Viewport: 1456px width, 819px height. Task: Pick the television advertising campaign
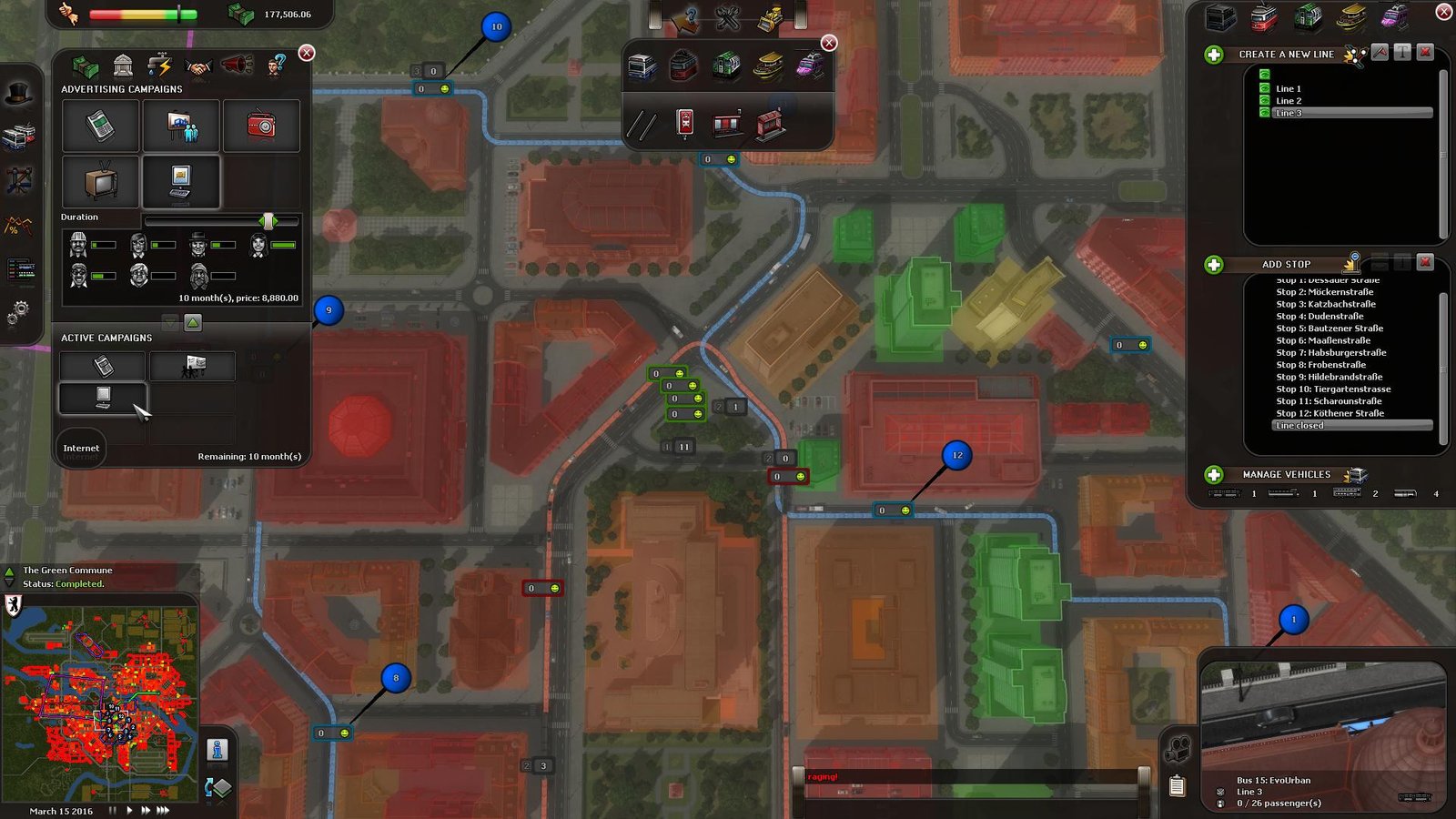click(x=101, y=181)
